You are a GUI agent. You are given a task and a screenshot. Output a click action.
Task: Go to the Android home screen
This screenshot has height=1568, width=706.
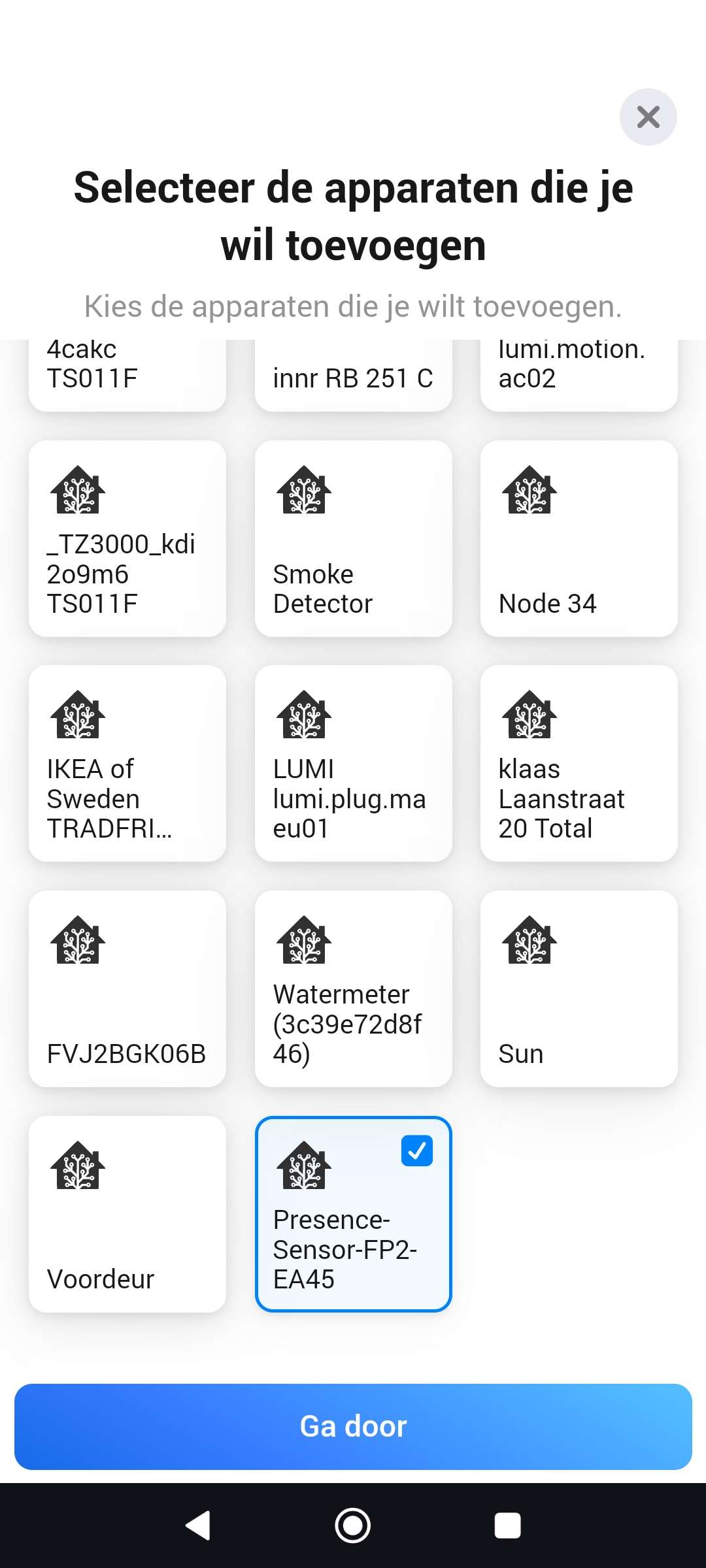click(x=353, y=1526)
